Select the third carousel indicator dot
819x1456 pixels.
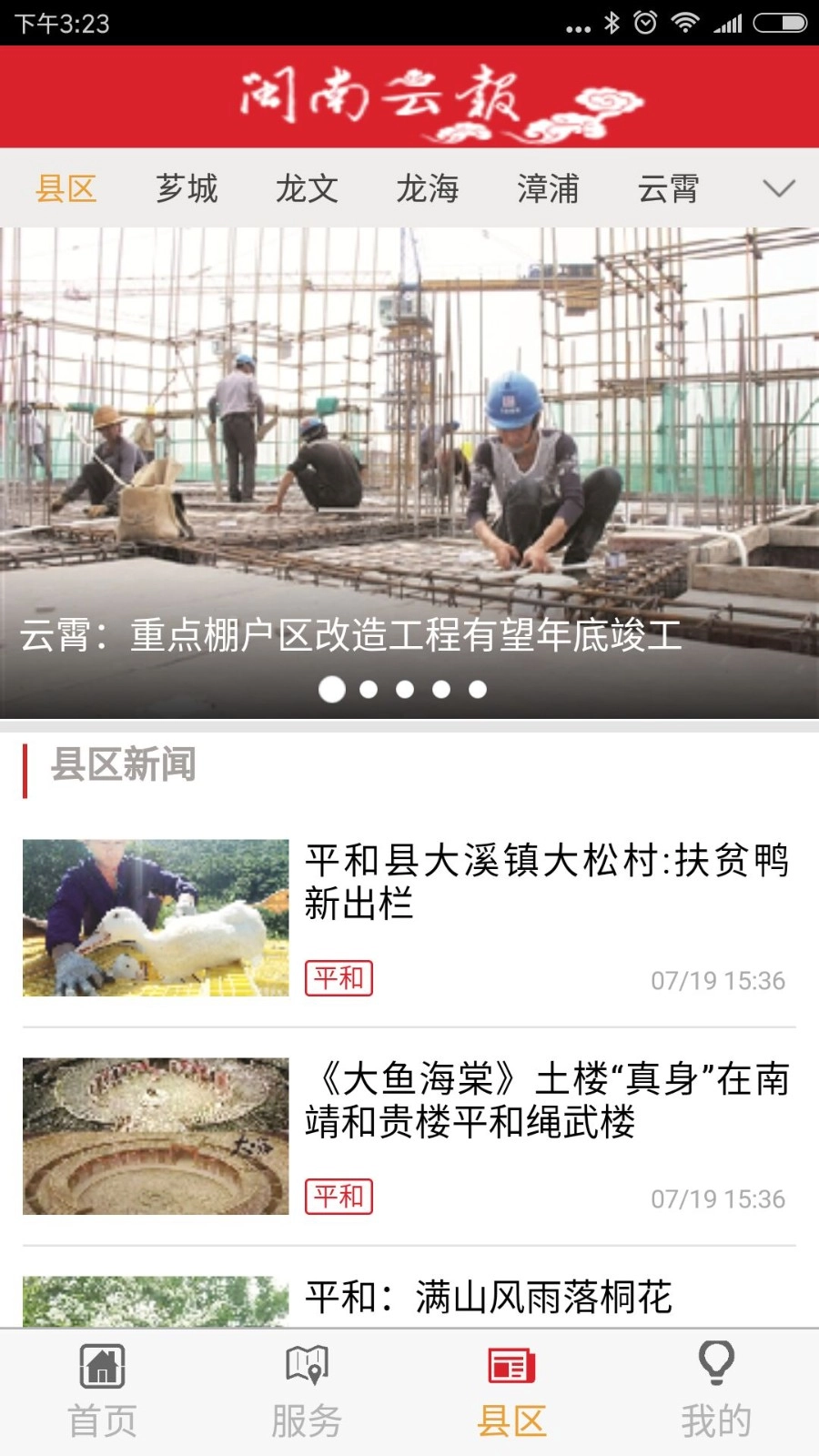coord(404,690)
